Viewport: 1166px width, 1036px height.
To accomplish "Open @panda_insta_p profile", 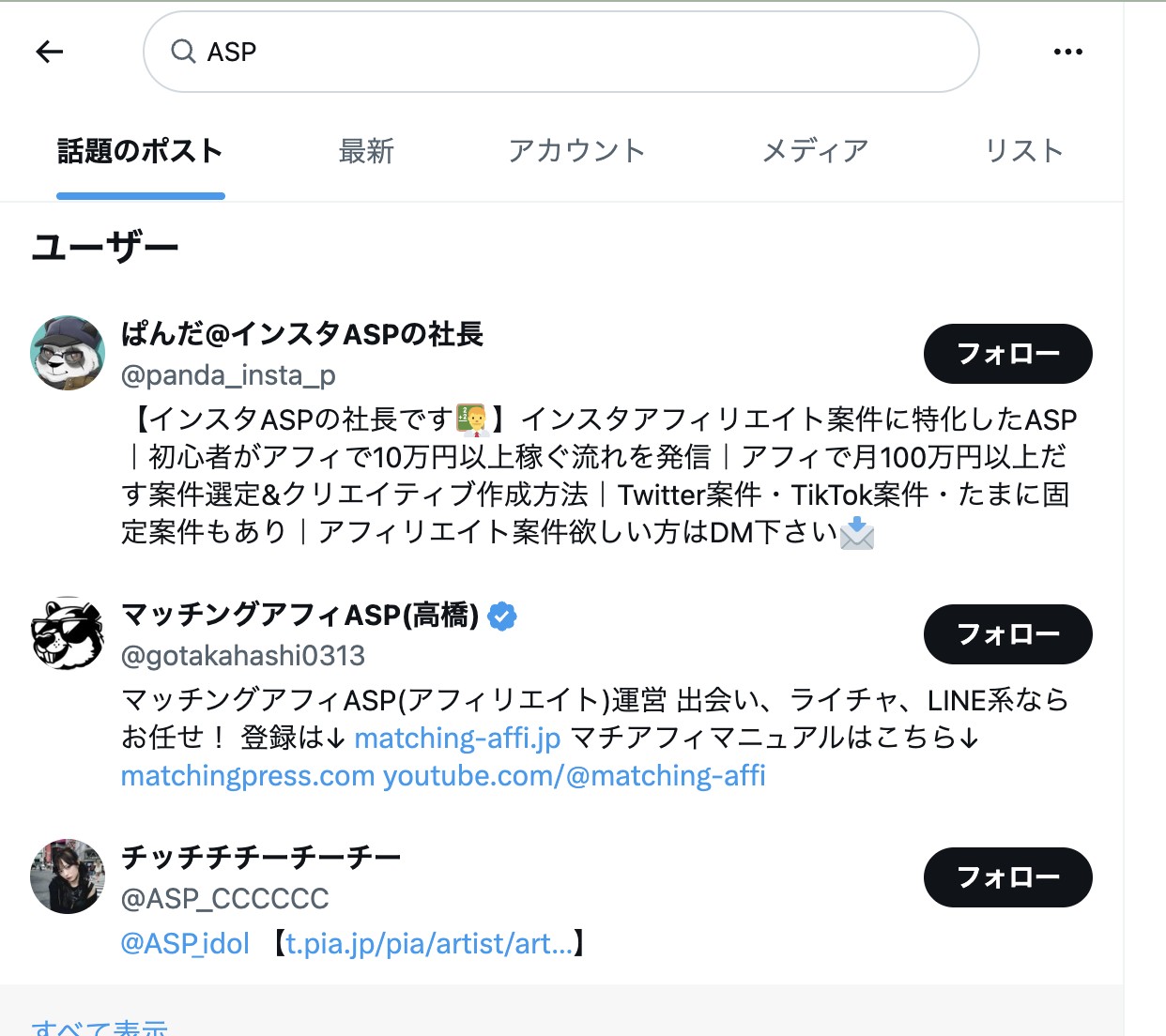I will 228,375.
